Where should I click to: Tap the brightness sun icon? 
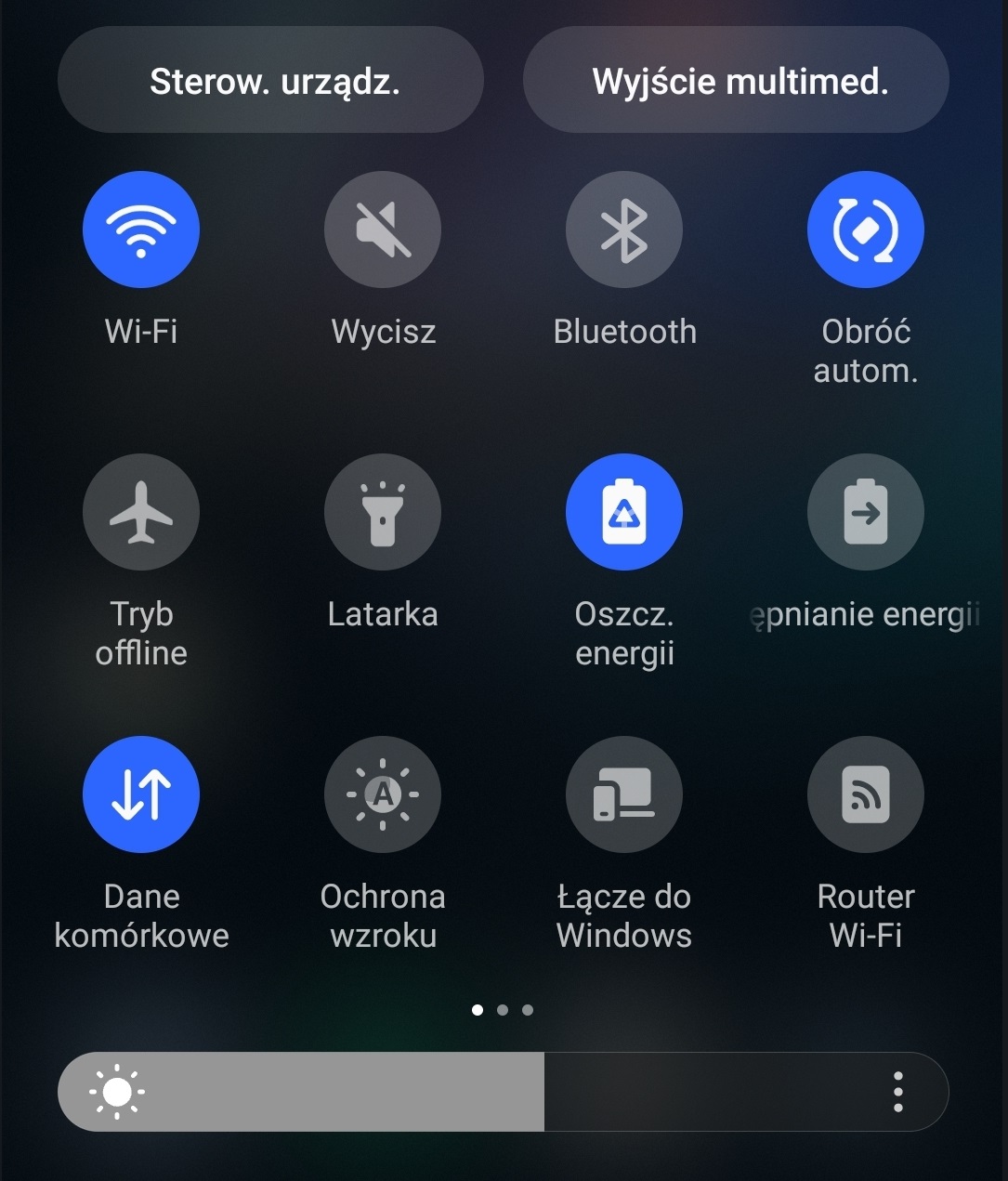117,1092
